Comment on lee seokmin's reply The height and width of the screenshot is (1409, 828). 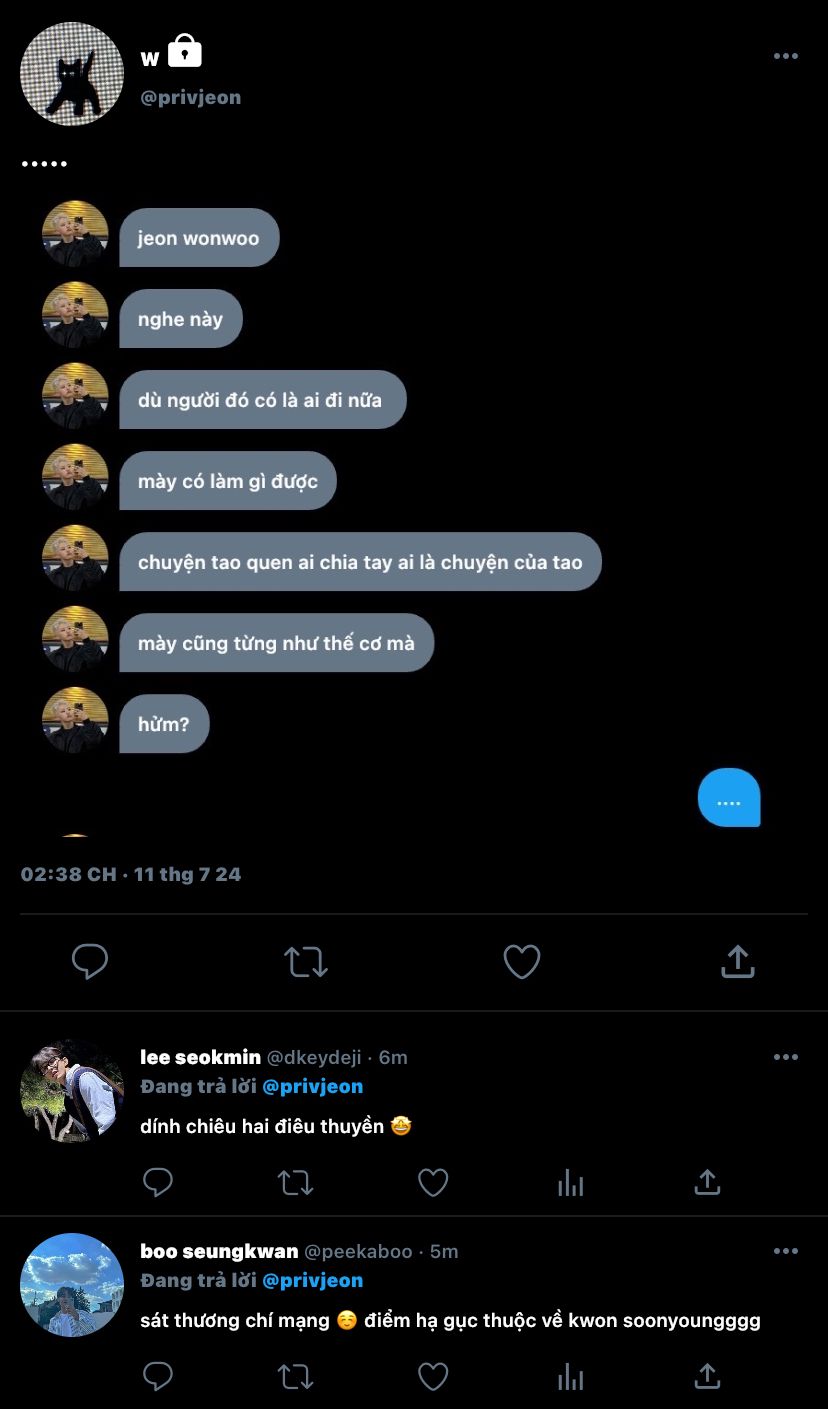coord(158,1183)
